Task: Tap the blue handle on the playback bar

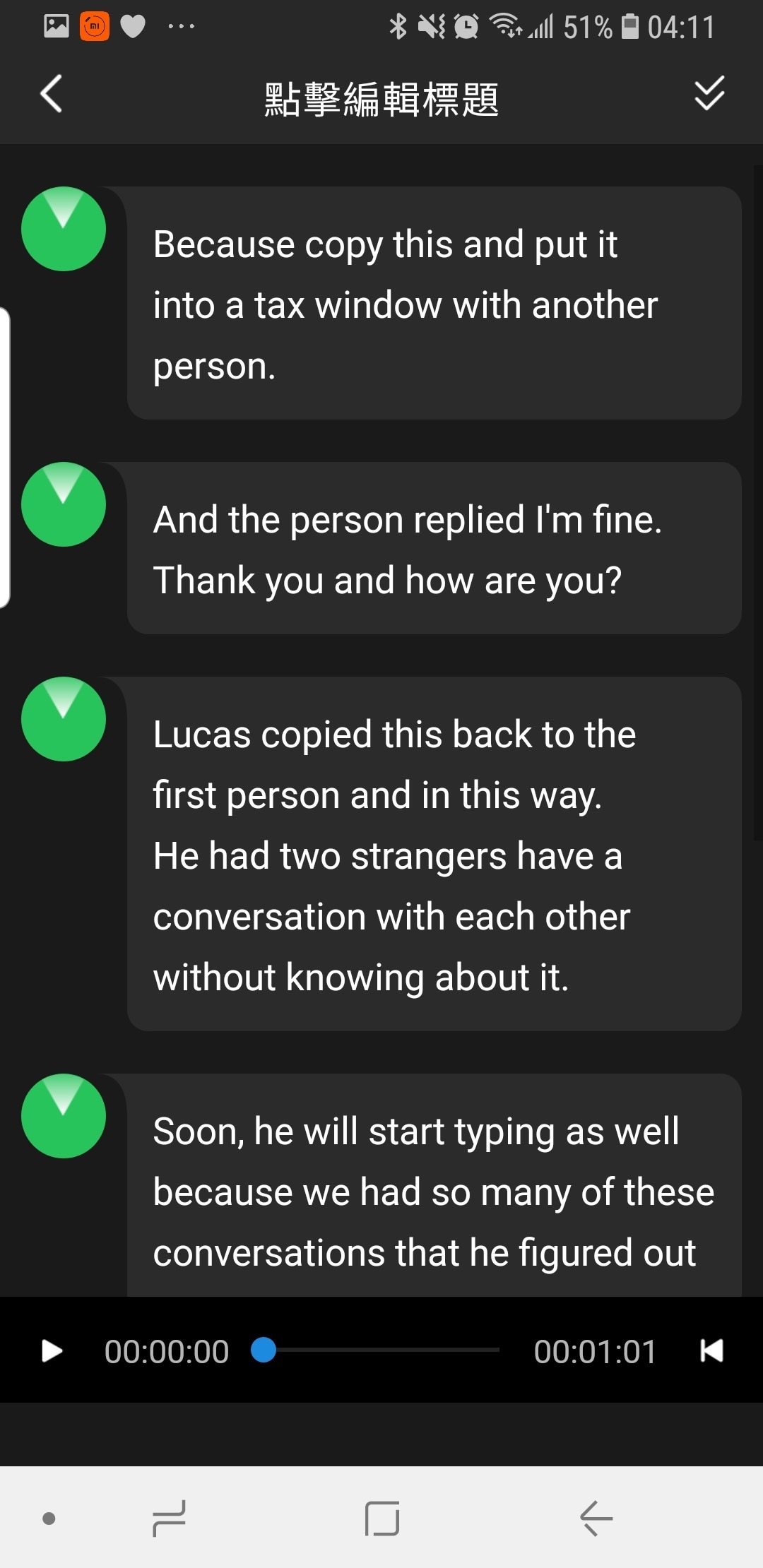Action: click(264, 1350)
